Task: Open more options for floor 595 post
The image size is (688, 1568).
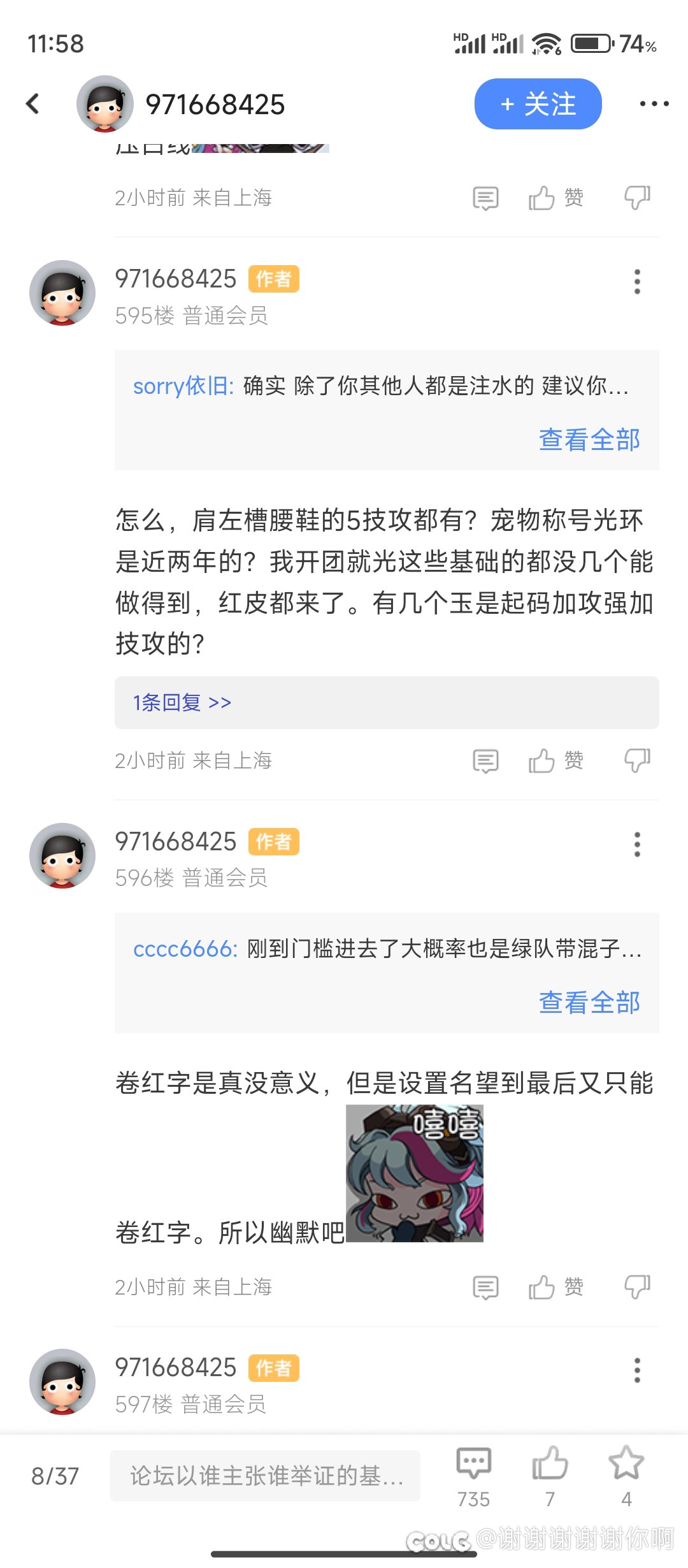Action: [637, 282]
